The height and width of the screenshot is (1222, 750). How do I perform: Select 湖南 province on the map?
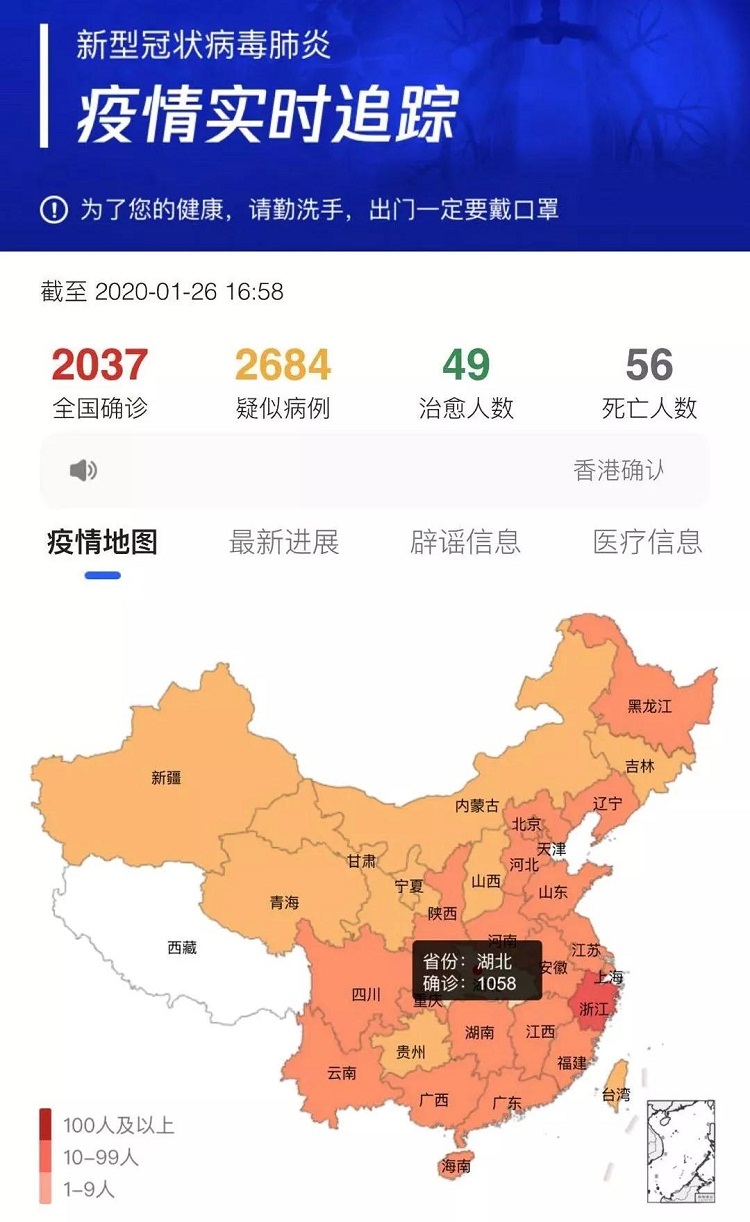(480, 1032)
